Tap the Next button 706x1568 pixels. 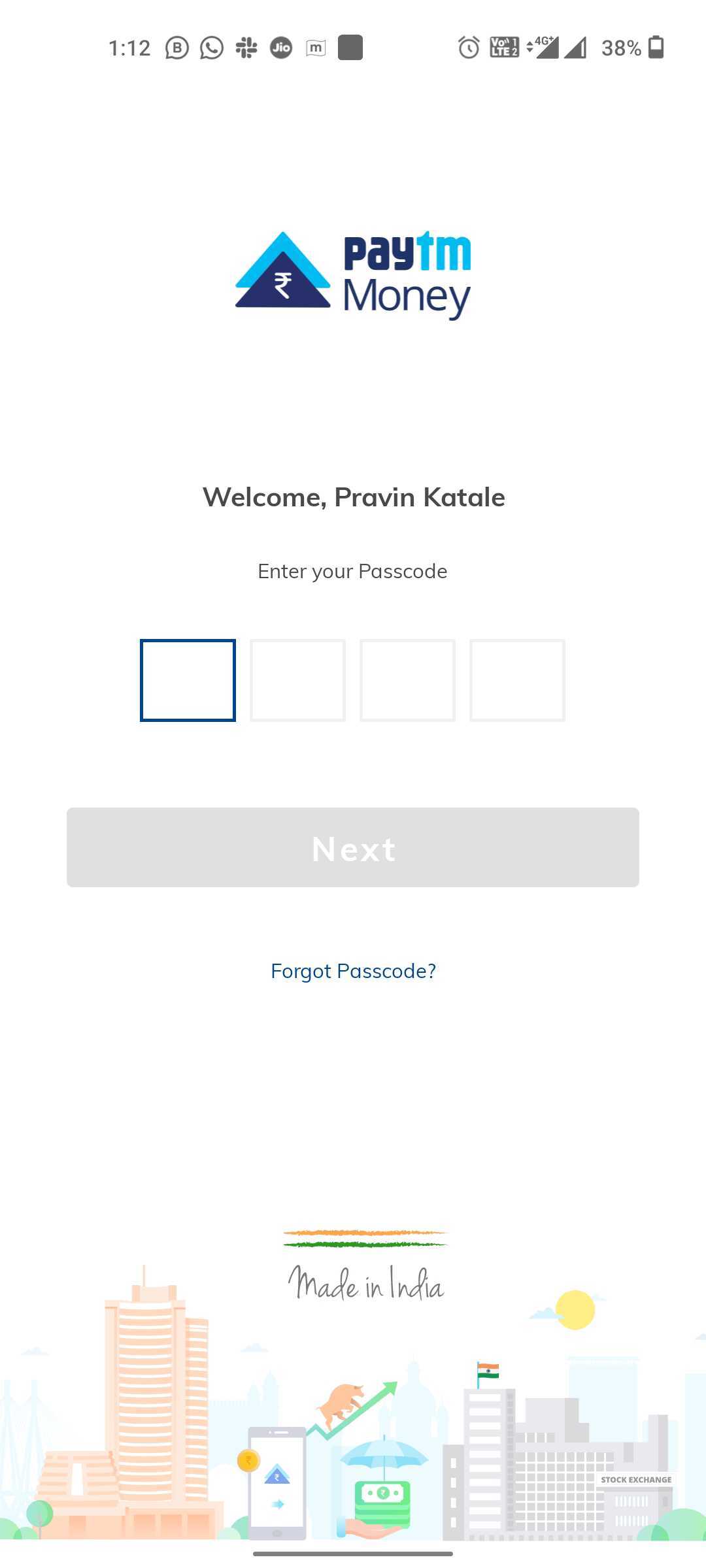click(353, 847)
